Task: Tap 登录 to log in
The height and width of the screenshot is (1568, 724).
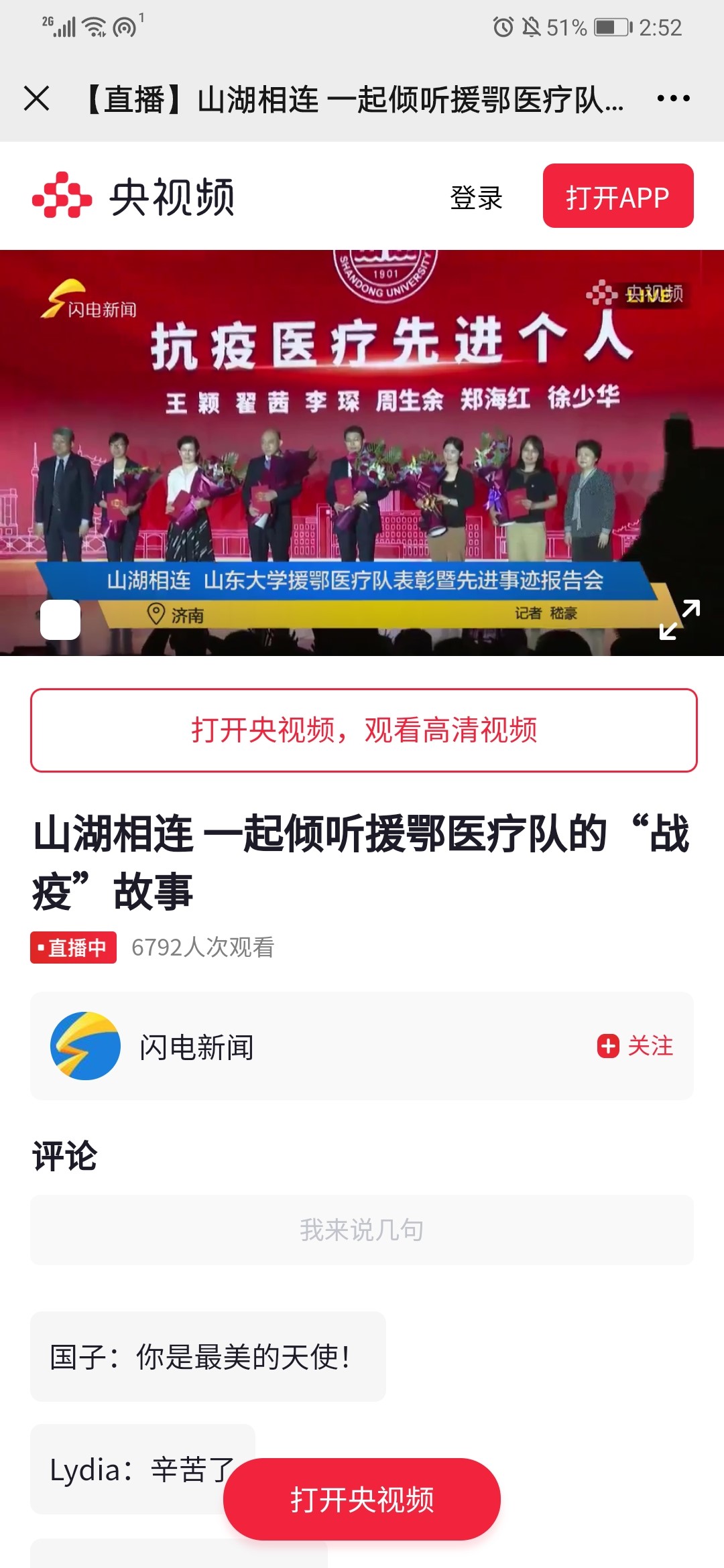Action: point(476,198)
